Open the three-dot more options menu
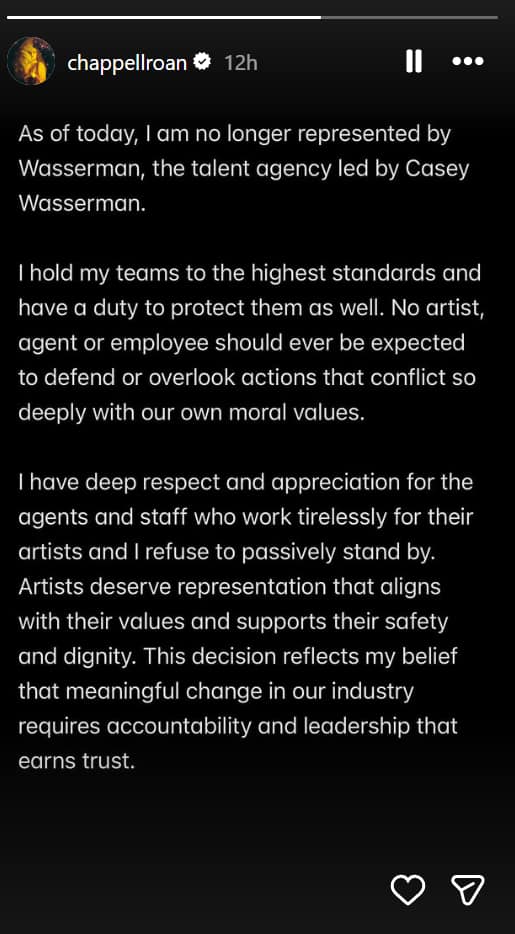This screenshot has width=515, height=934. [468, 61]
